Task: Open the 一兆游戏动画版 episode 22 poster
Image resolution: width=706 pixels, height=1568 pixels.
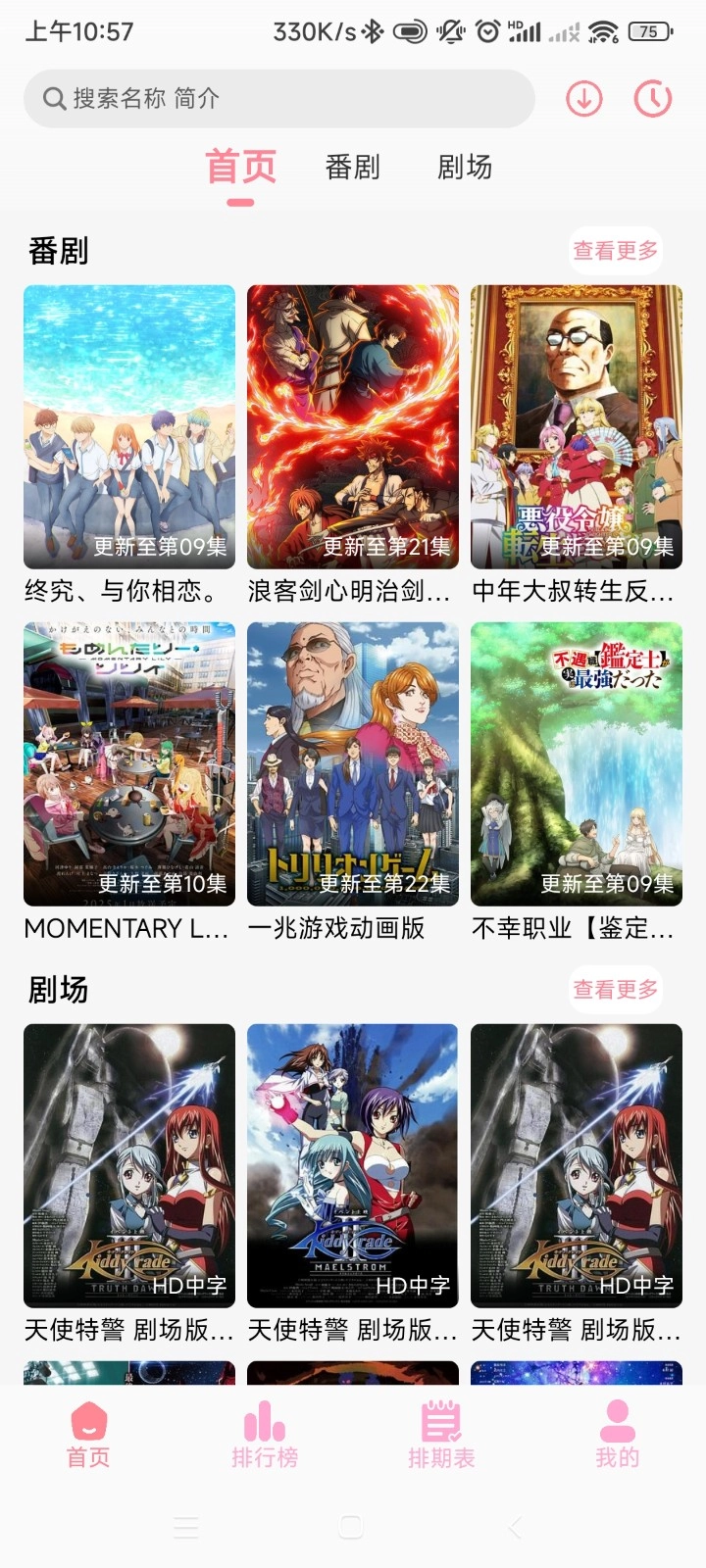Action: pyautogui.click(x=352, y=764)
